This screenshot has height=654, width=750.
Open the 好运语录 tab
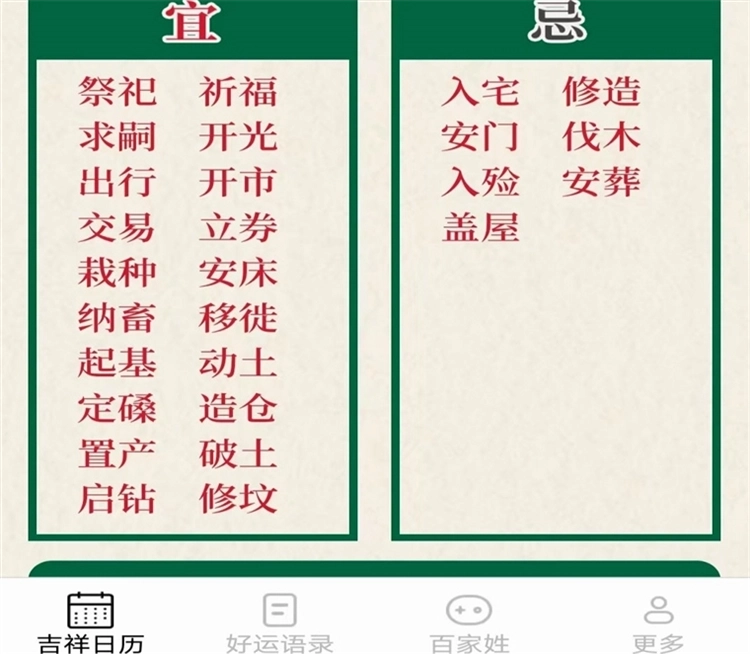[280, 621]
